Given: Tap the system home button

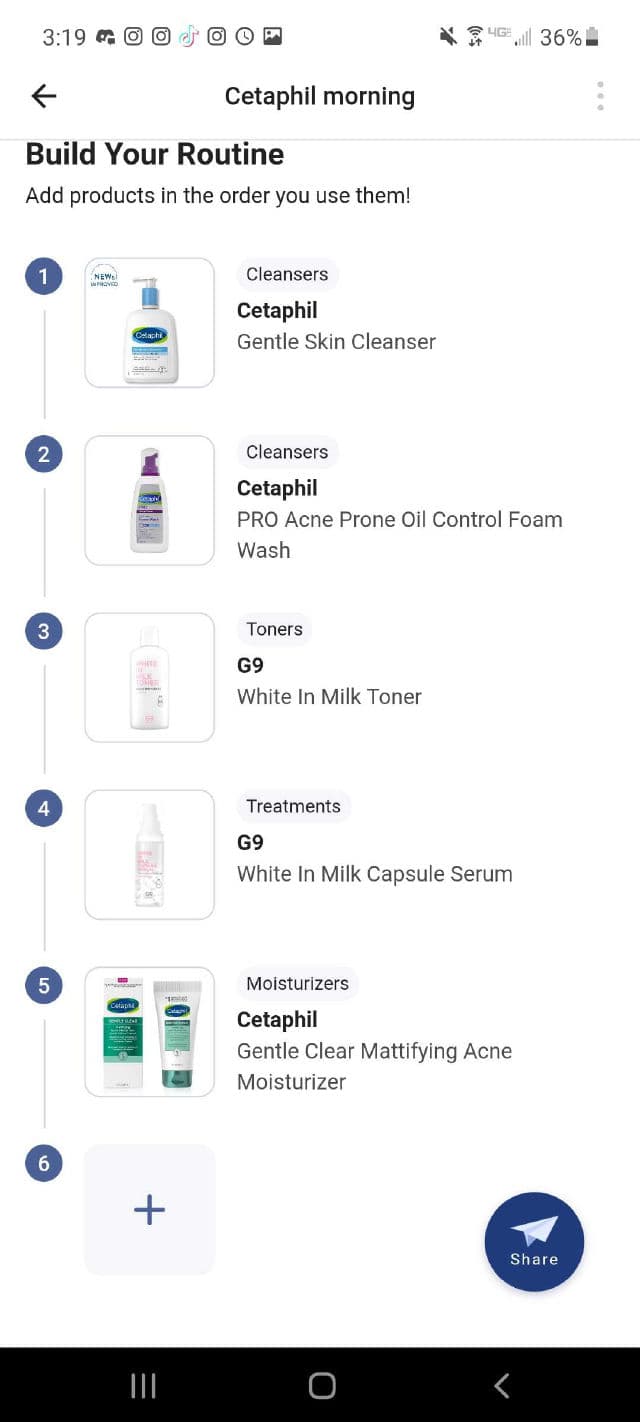Looking at the screenshot, I should click(x=321, y=1385).
